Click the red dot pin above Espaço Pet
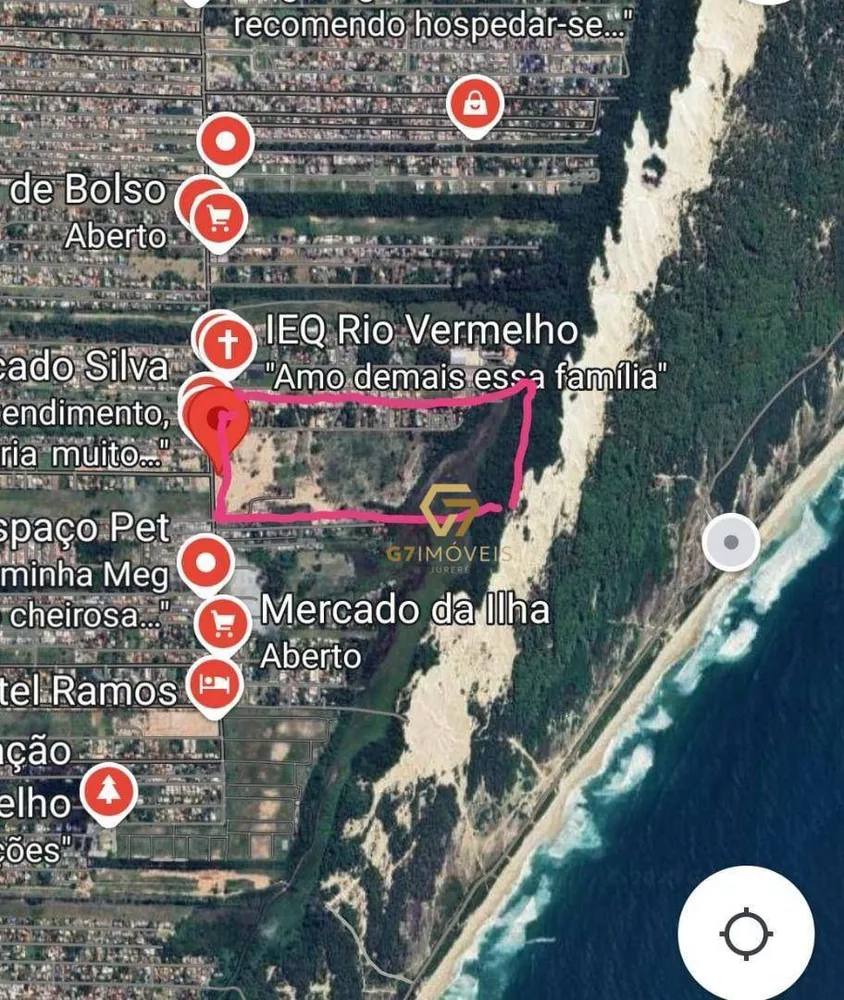 [x=206, y=565]
